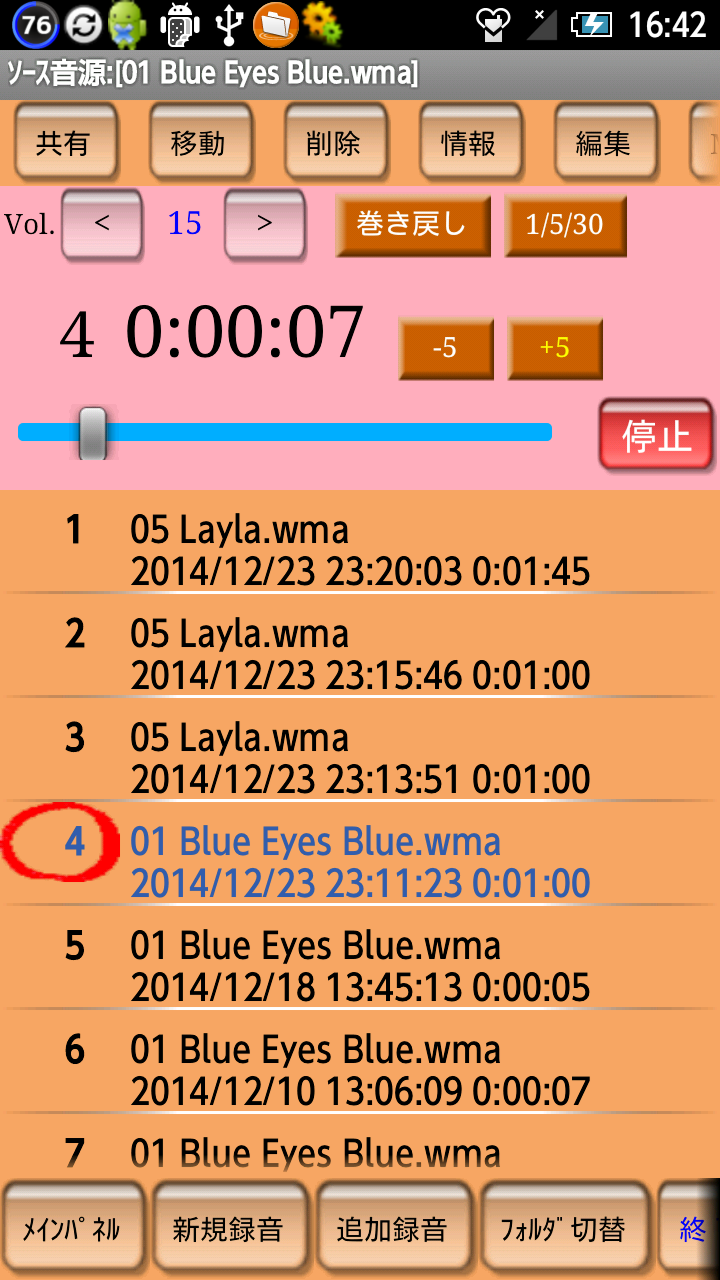Select recording 1, 05 Layla.wma 23:20:03
The image size is (720, 1280).
click(x=360, y=550)
